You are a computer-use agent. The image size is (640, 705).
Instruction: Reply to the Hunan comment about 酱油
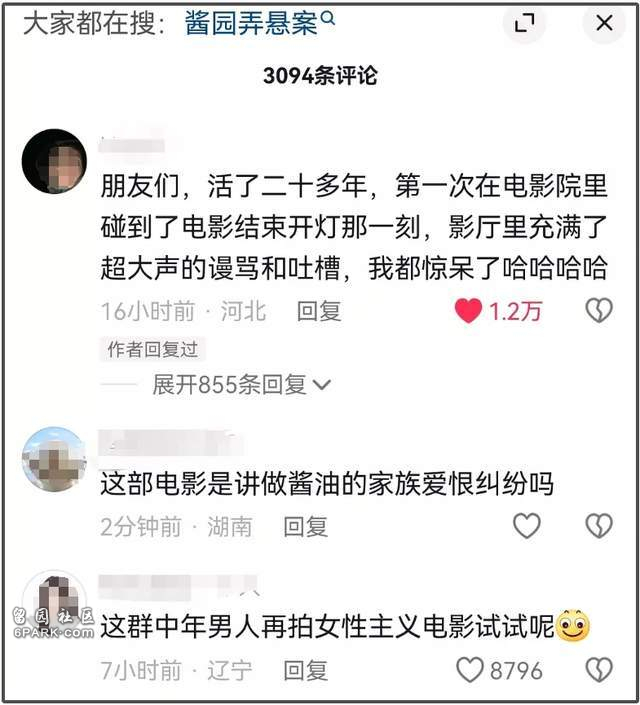click(x=306, y=525)
